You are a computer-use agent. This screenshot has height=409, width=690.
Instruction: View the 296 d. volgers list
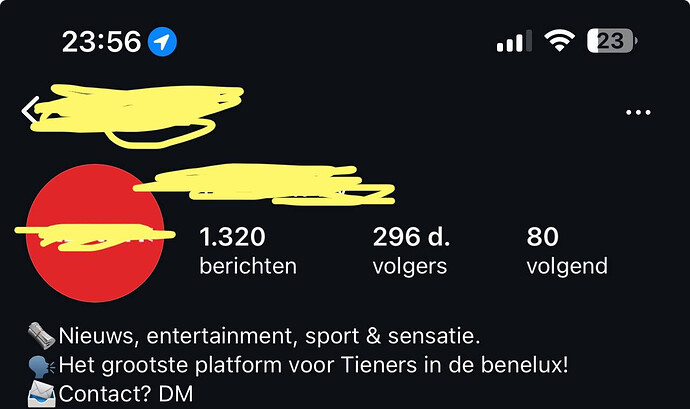pos(411,251)
